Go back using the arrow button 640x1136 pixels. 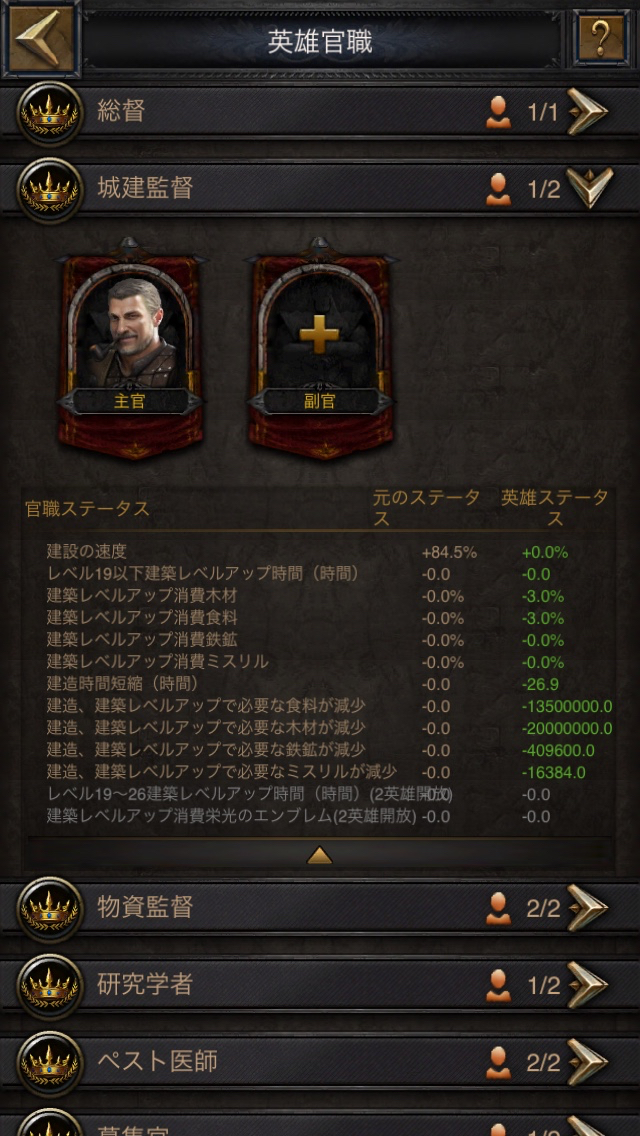click(43, 39)
